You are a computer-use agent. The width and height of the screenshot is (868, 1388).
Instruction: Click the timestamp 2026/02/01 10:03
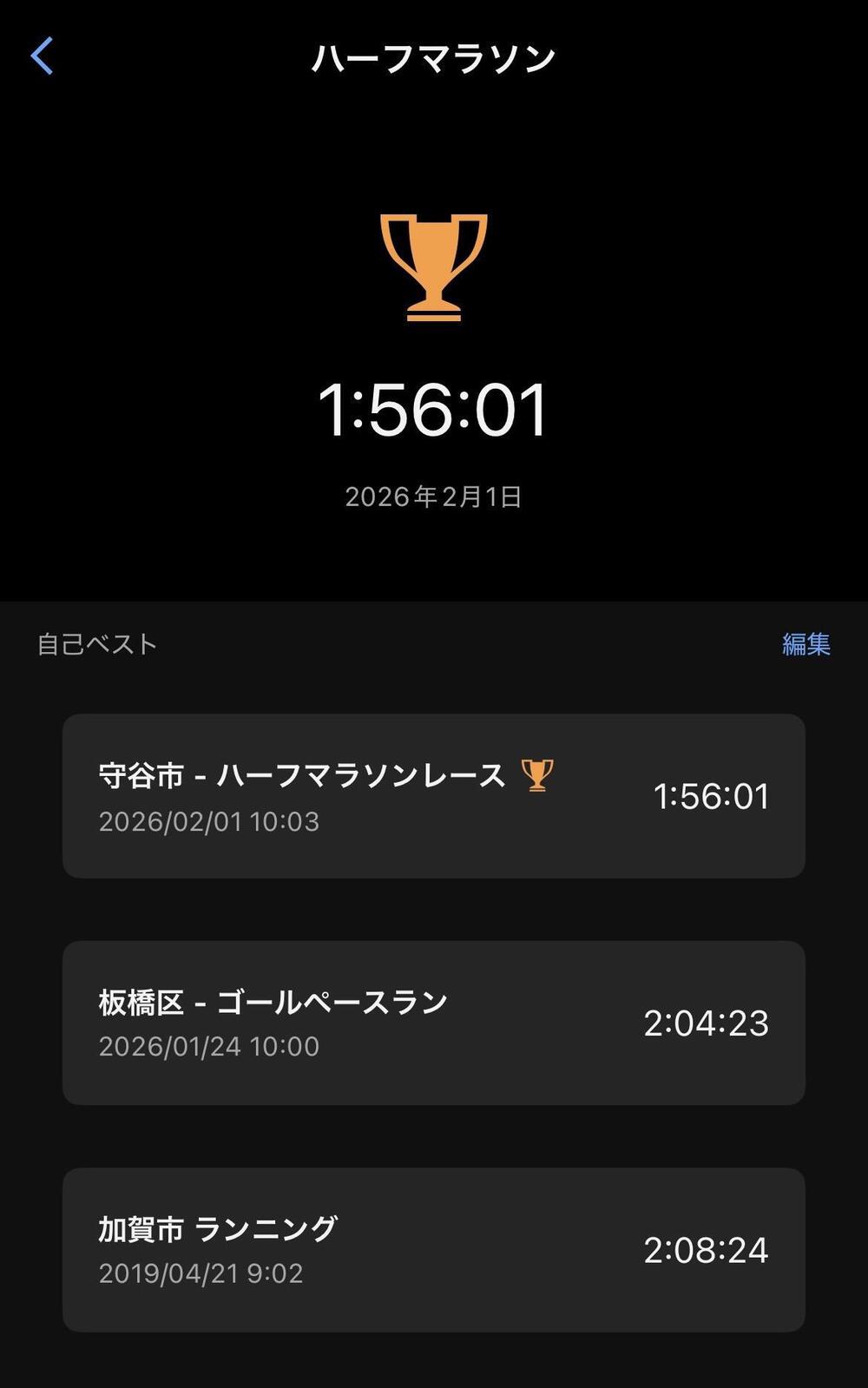coord(211,824)
